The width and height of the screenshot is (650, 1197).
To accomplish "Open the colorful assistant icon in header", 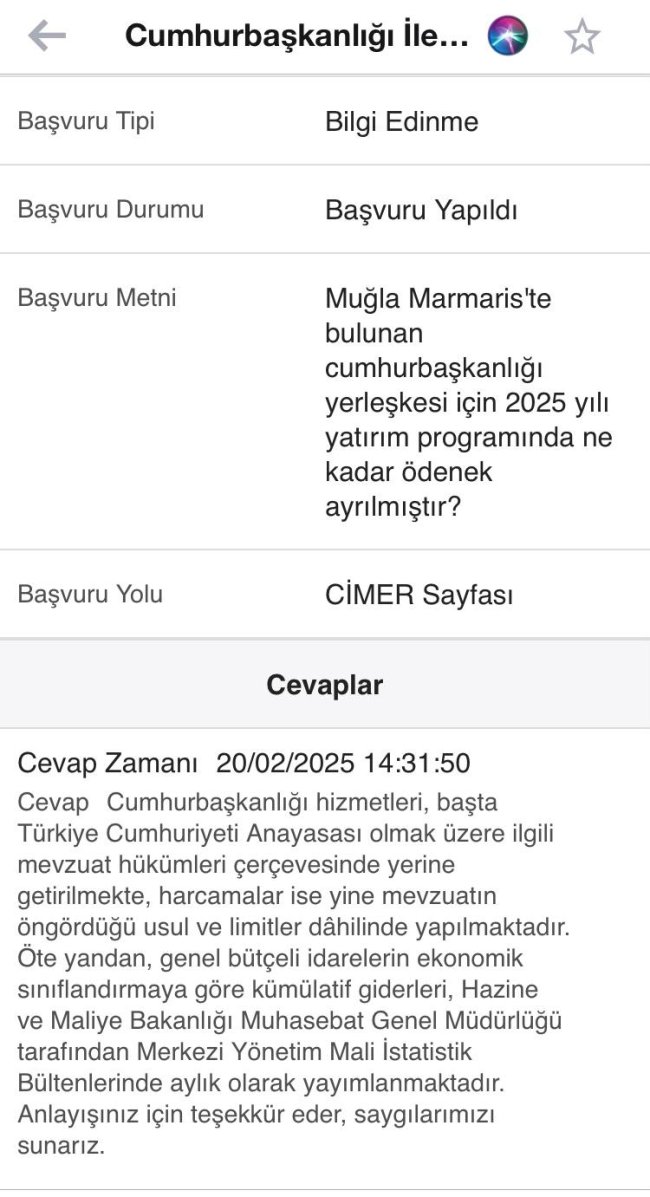I will [508, 37].
